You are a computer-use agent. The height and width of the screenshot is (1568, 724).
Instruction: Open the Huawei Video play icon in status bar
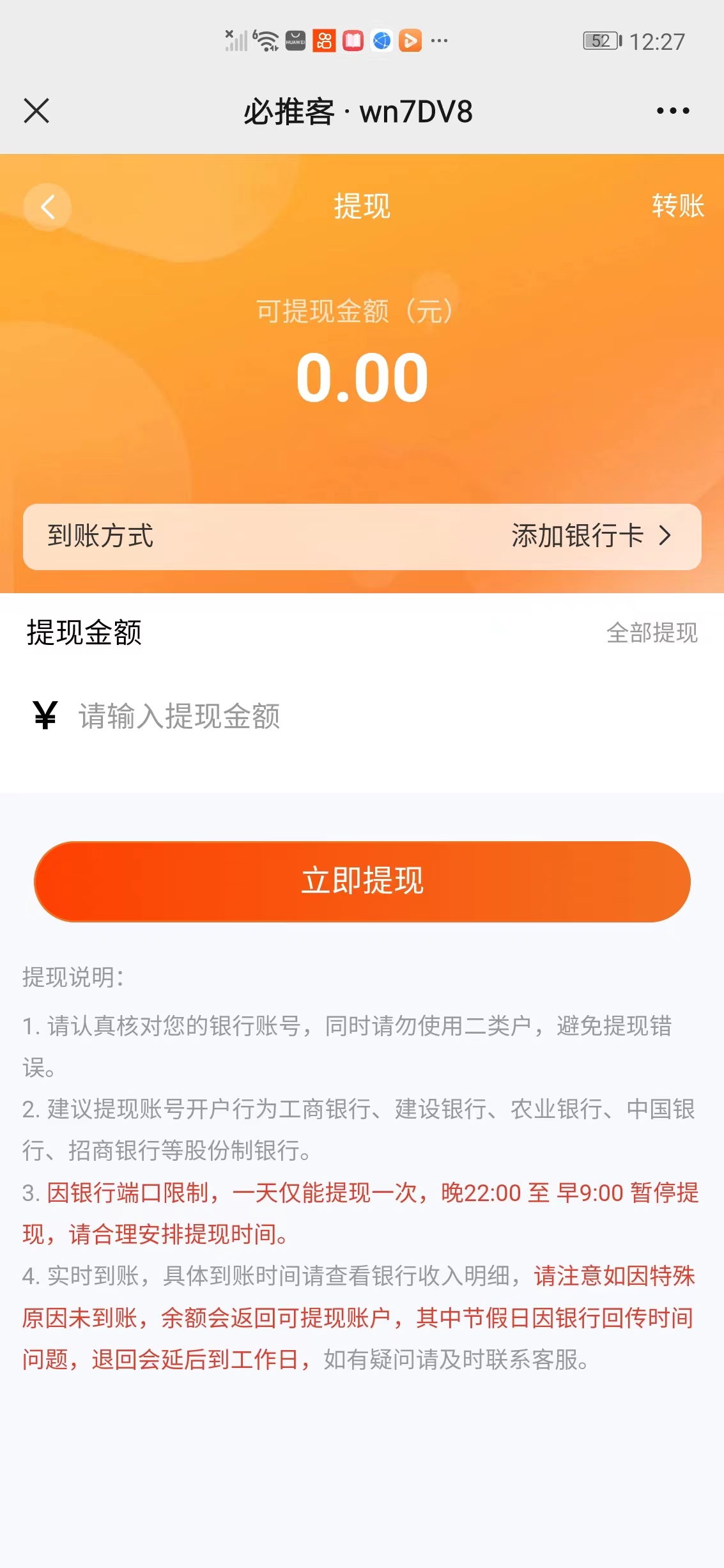click(411, 42)
